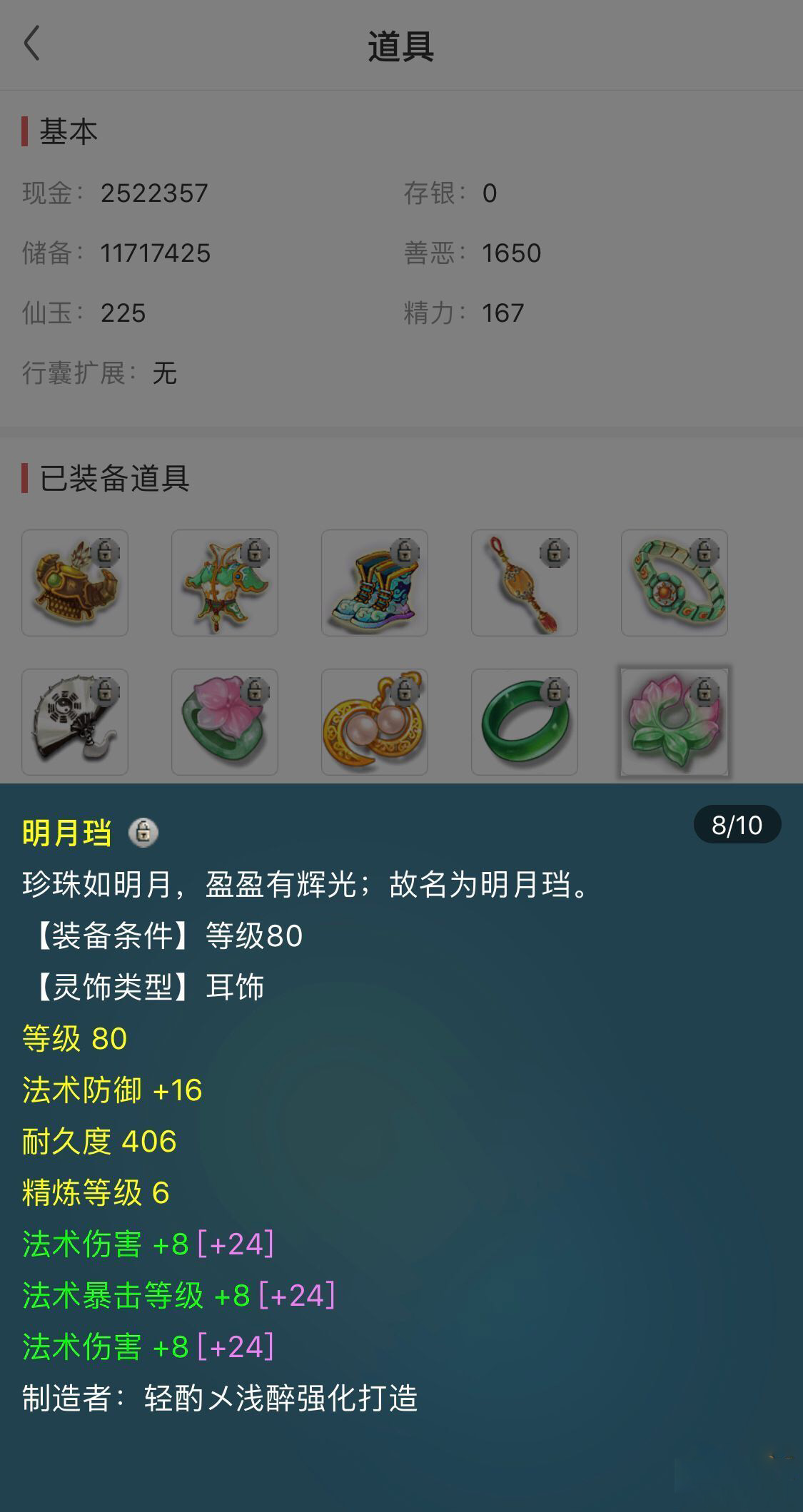This screenshot has width=803, height=1512.
Task: Select the plain green jade bangle
Action: [x=525, y=722]
